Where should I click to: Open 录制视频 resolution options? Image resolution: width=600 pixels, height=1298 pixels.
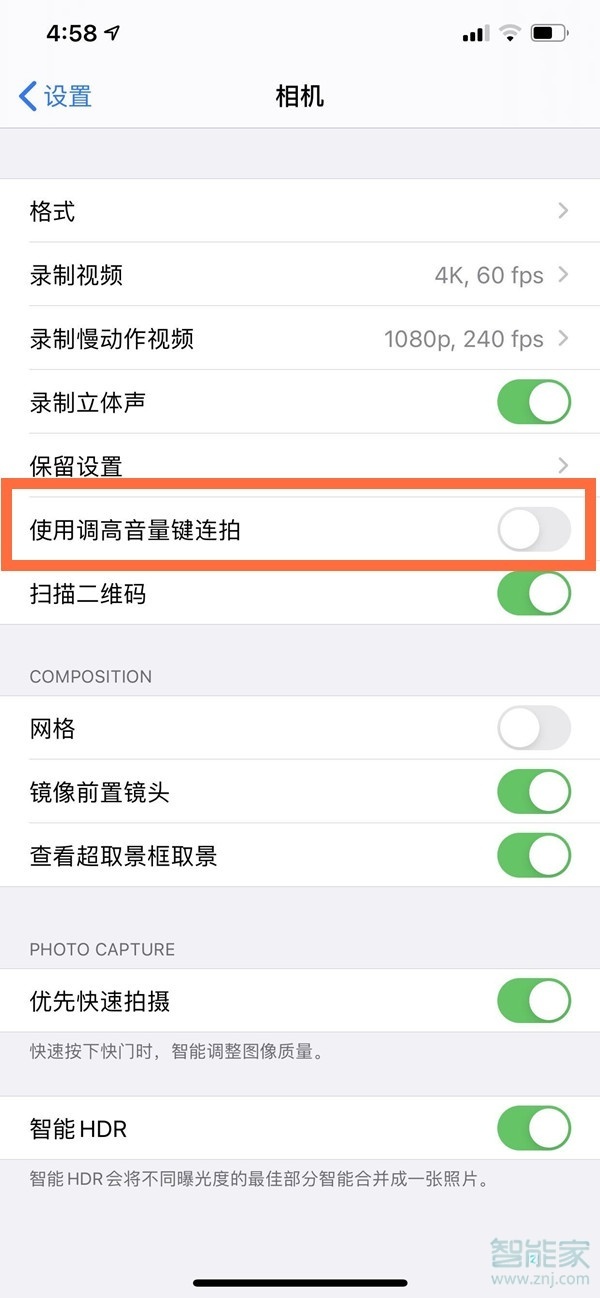(300, 275)
